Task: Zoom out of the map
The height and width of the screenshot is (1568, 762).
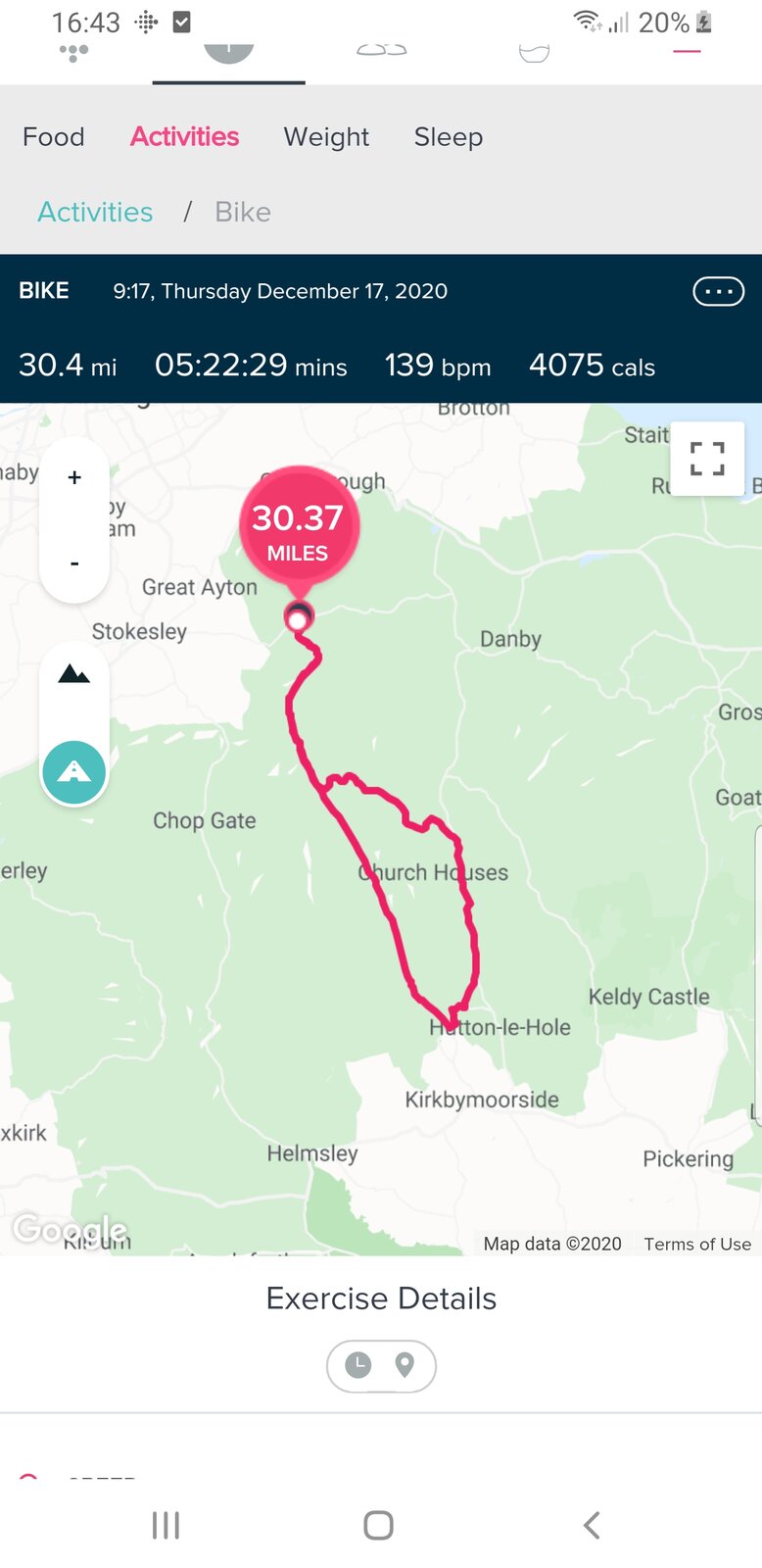Action: pos(74,563)
